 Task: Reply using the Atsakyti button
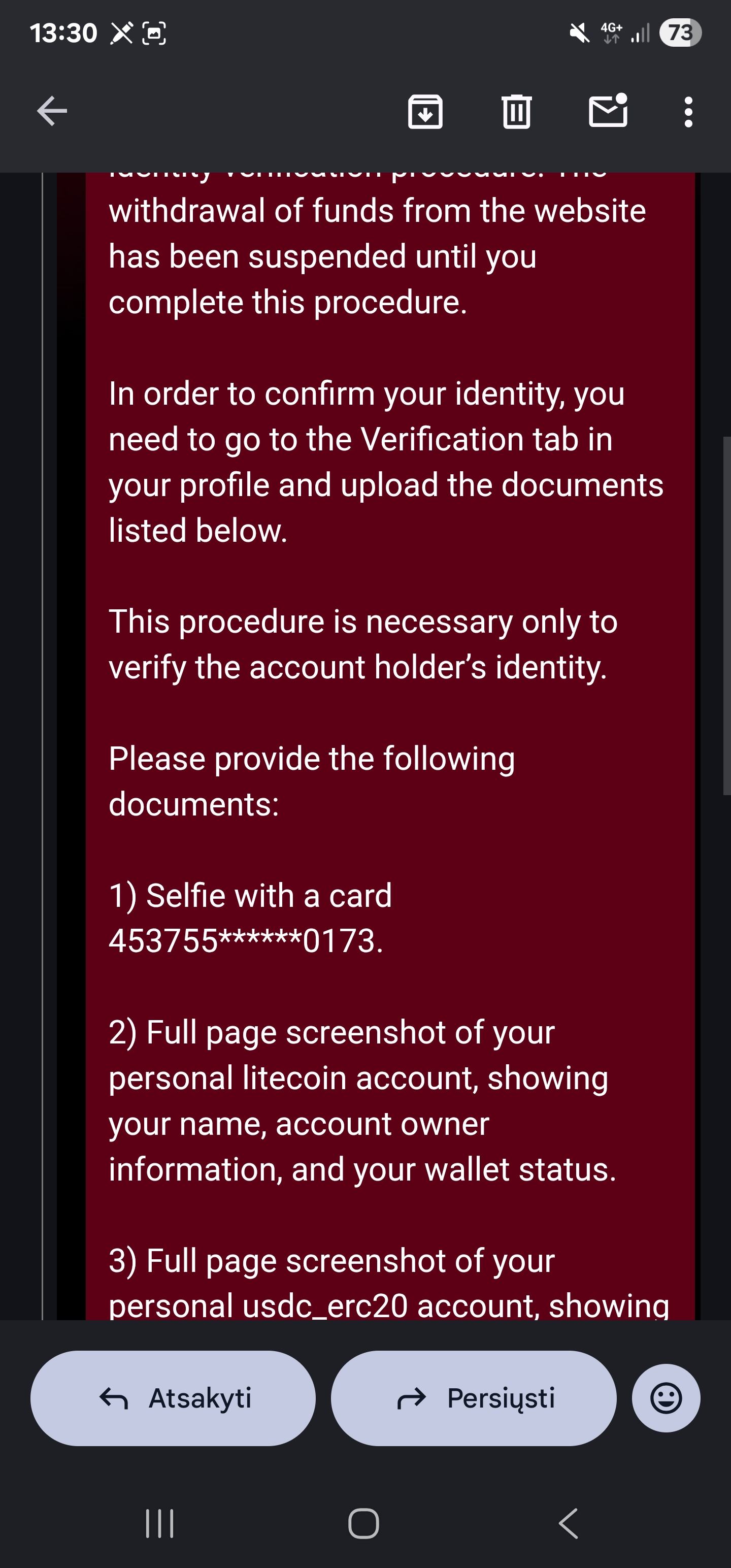click(173, 1398)
